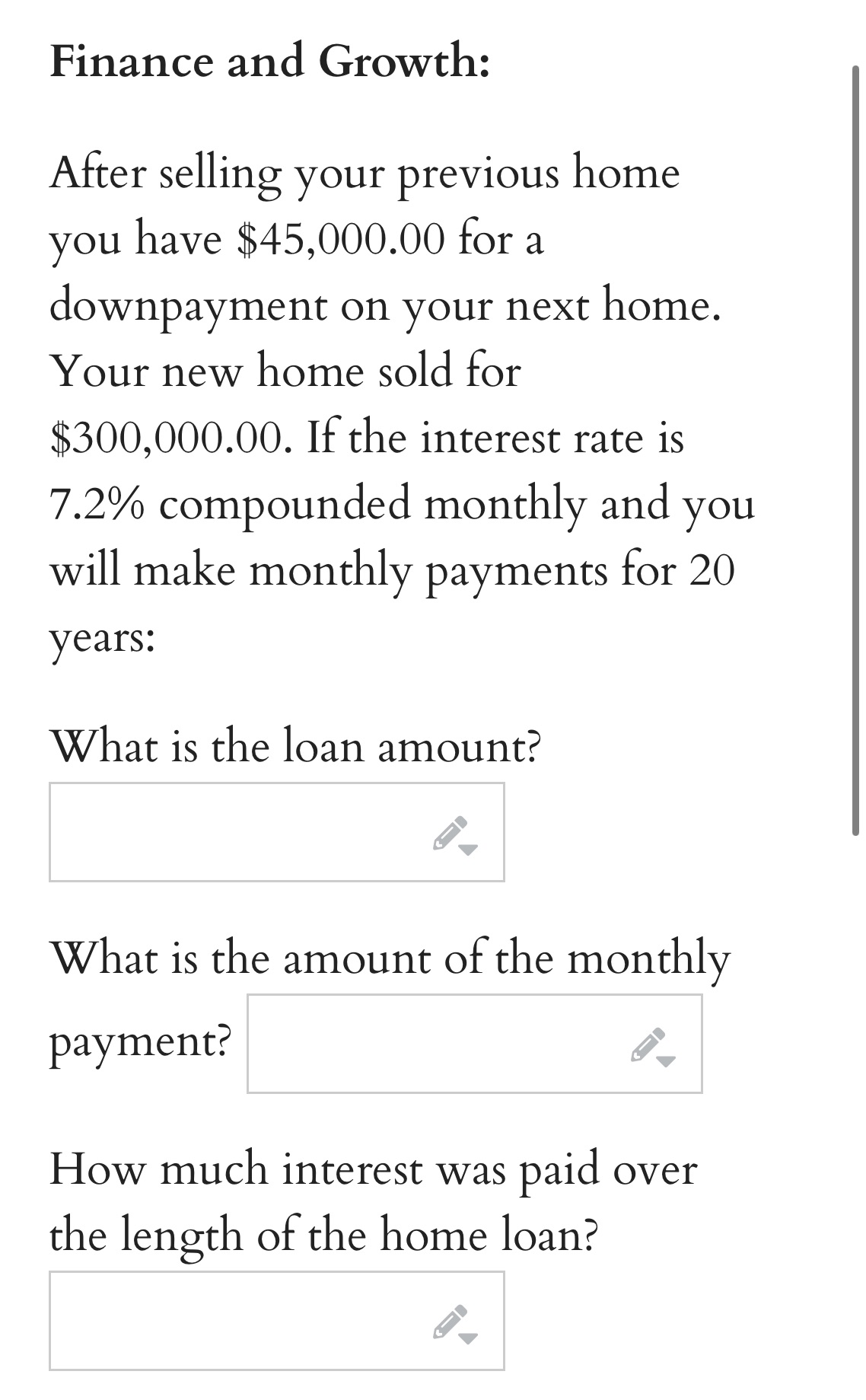Select the interest paid answer field

[x=236, y=1321]
